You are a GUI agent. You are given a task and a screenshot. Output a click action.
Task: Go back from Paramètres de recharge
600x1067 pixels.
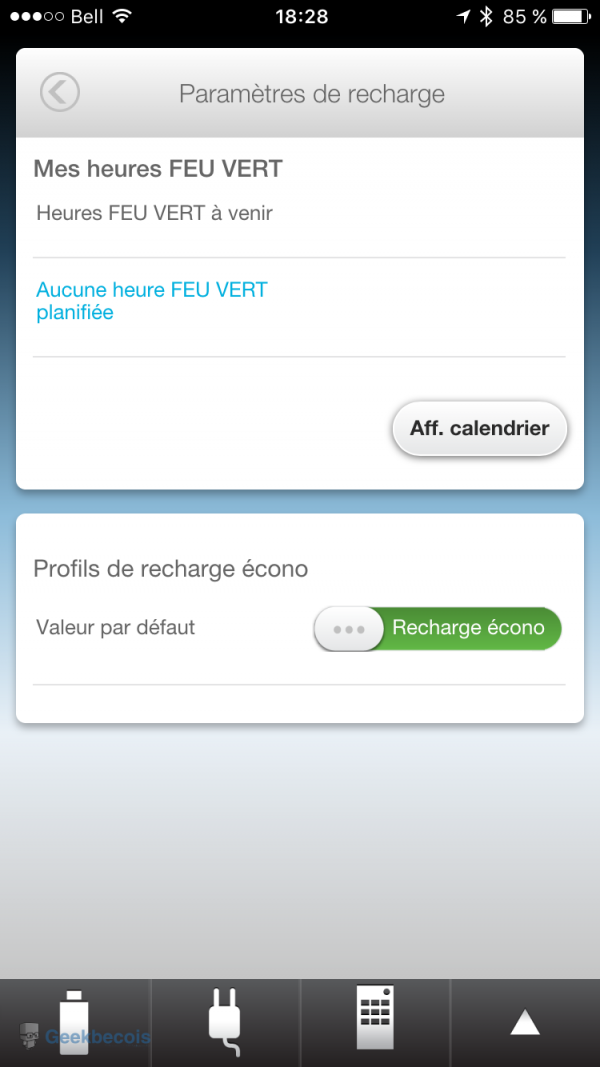[x=59, y=92]
